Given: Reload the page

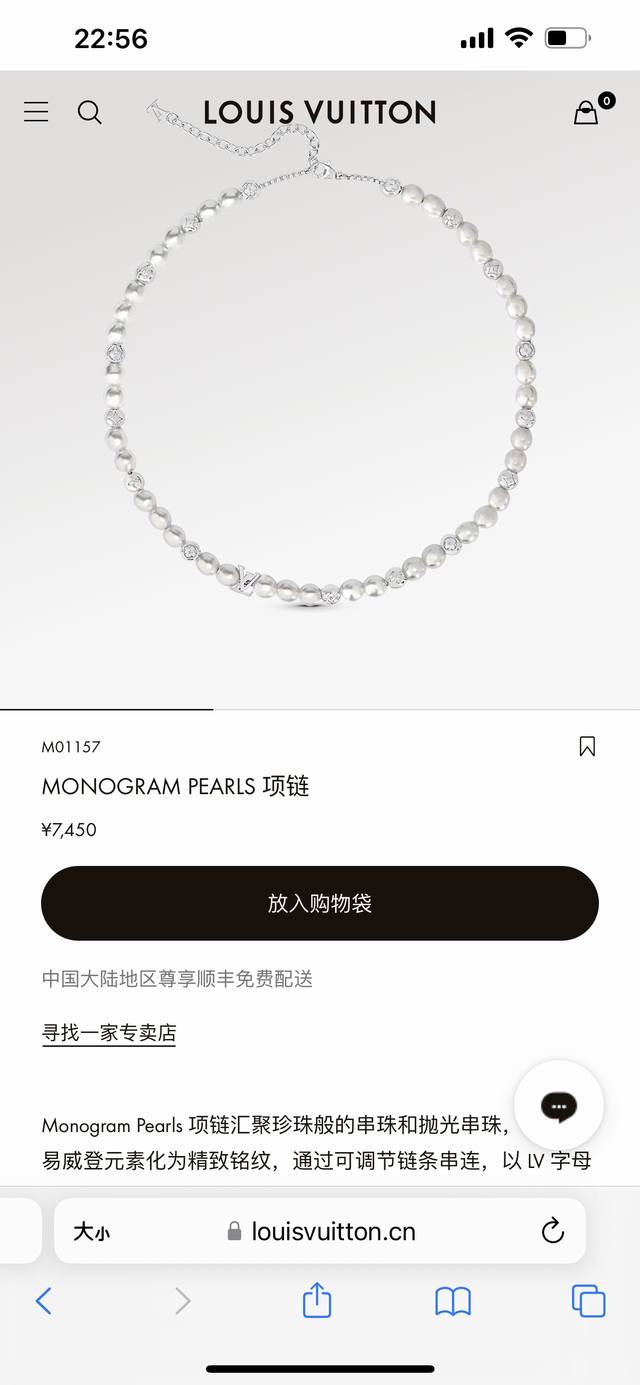Looking at the screenshot, I should point(553,1231).
